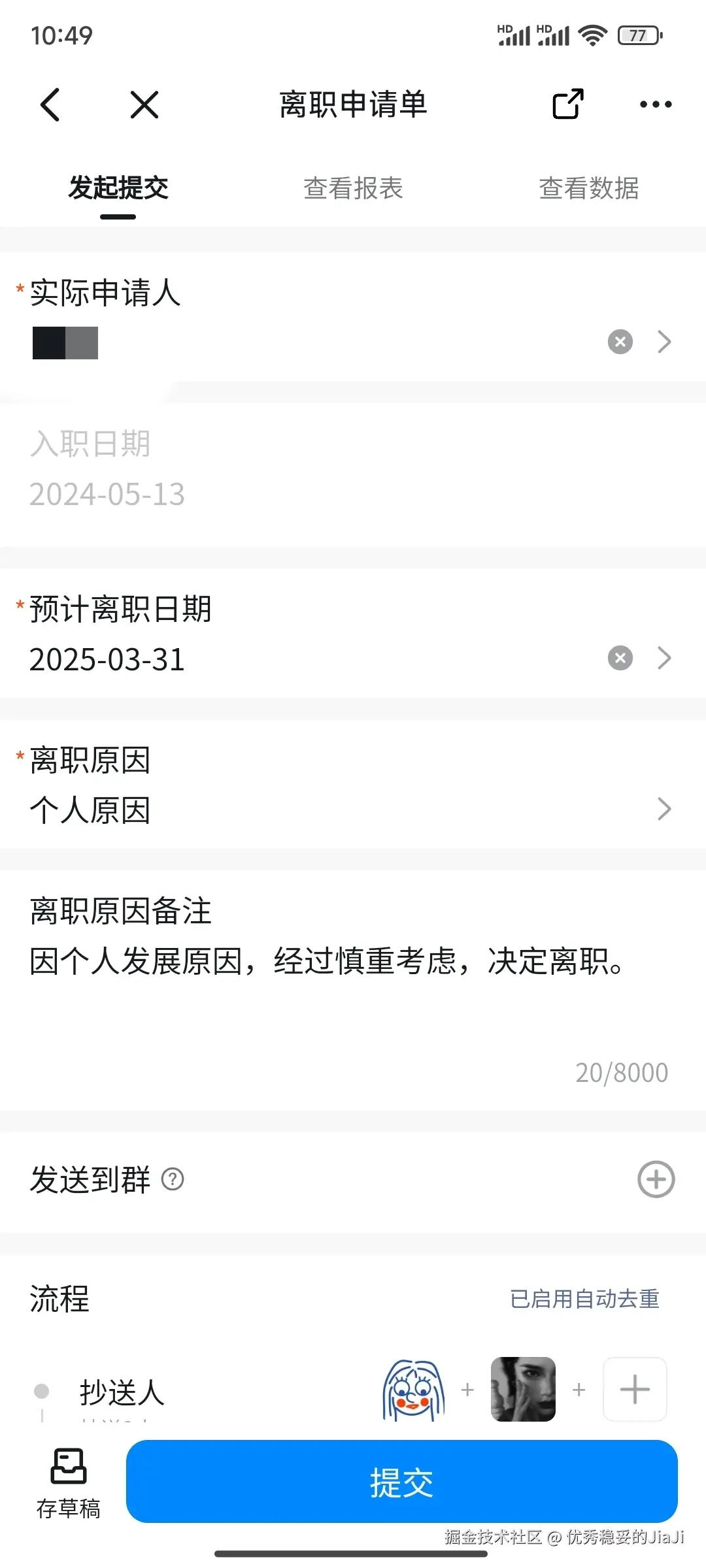Tap the X icon to close the form
This screenshot has height=1568, width=706.
point(143,105)
